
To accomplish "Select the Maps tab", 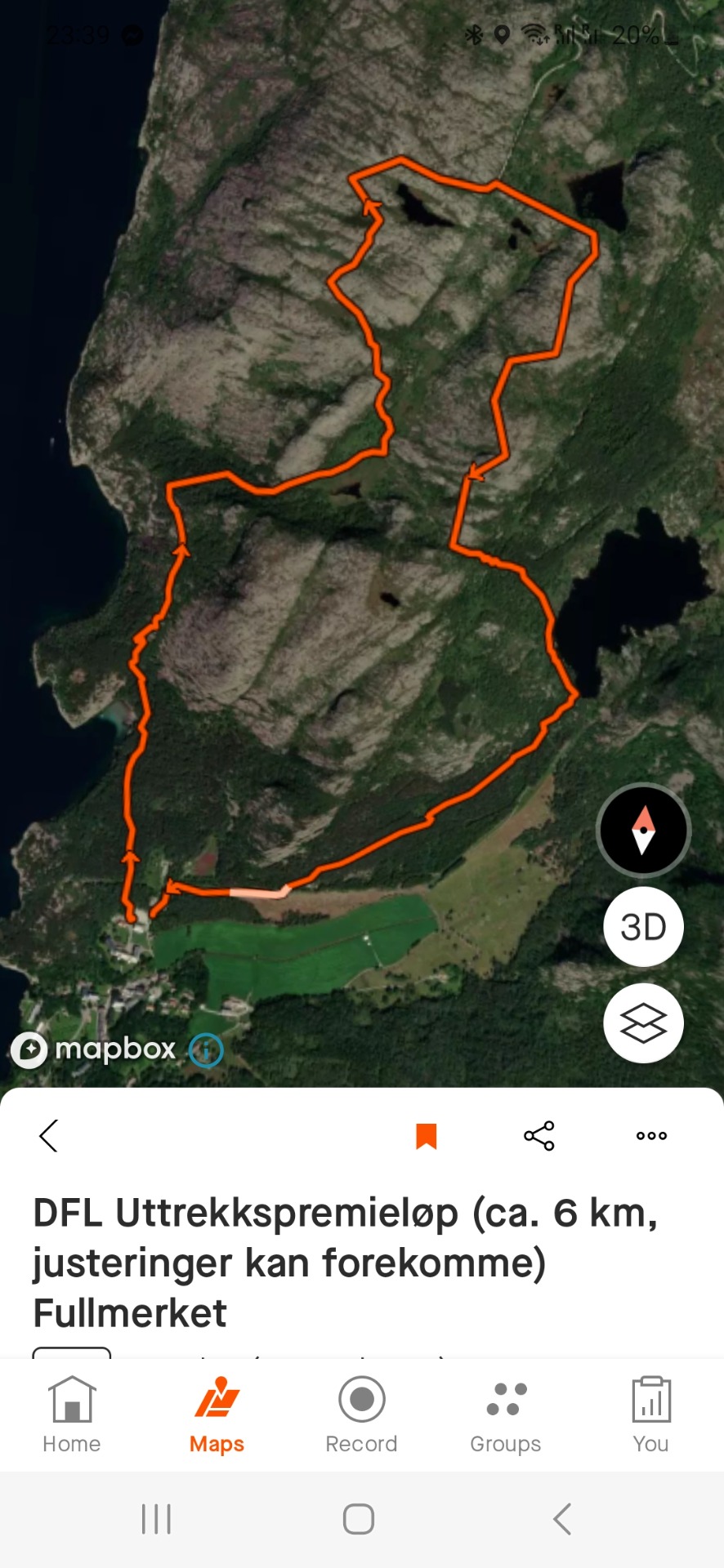I will [x=217, y=1414].
